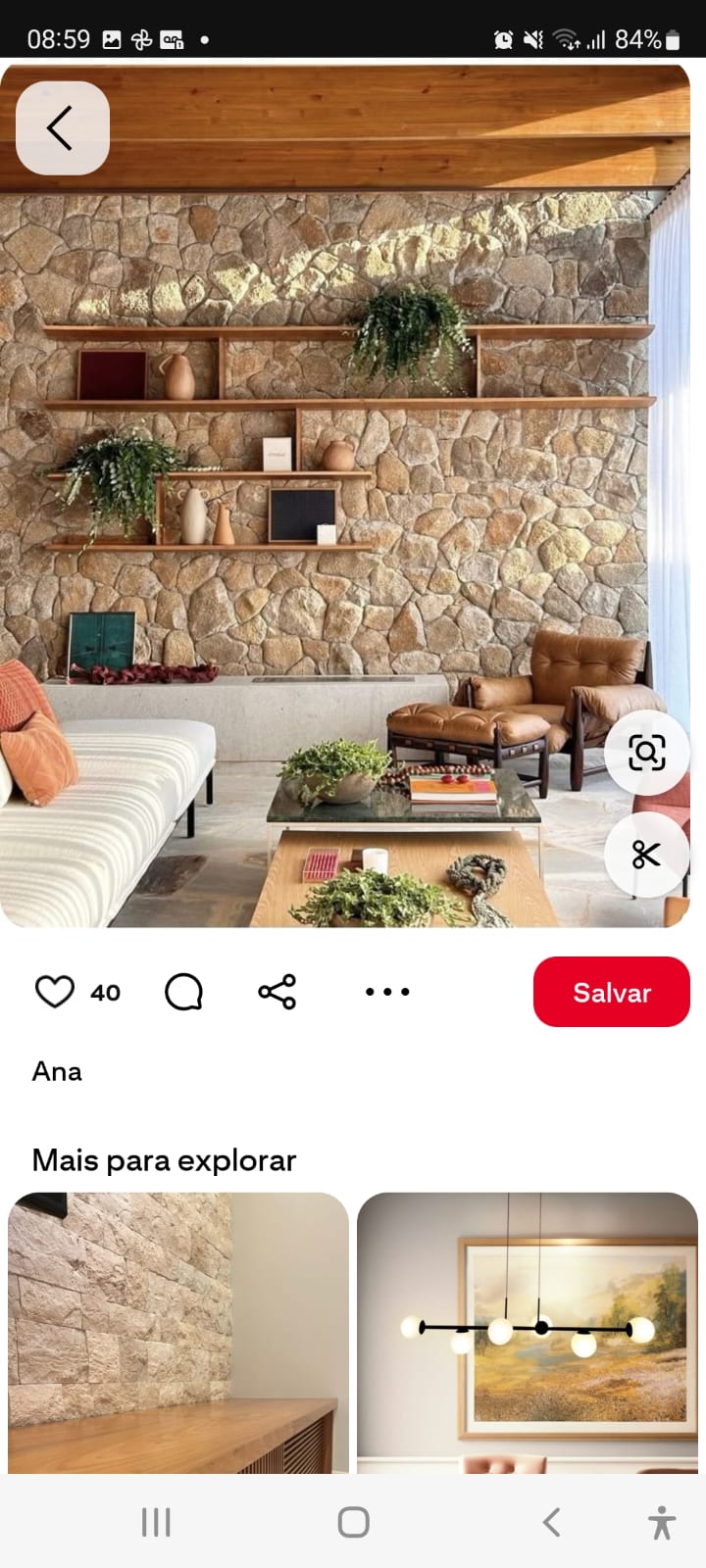Image resolution: width=706 pixels, height=1568 pixels.
Task: Tap the heart icon to like the pin
Action: pos(54,992)
